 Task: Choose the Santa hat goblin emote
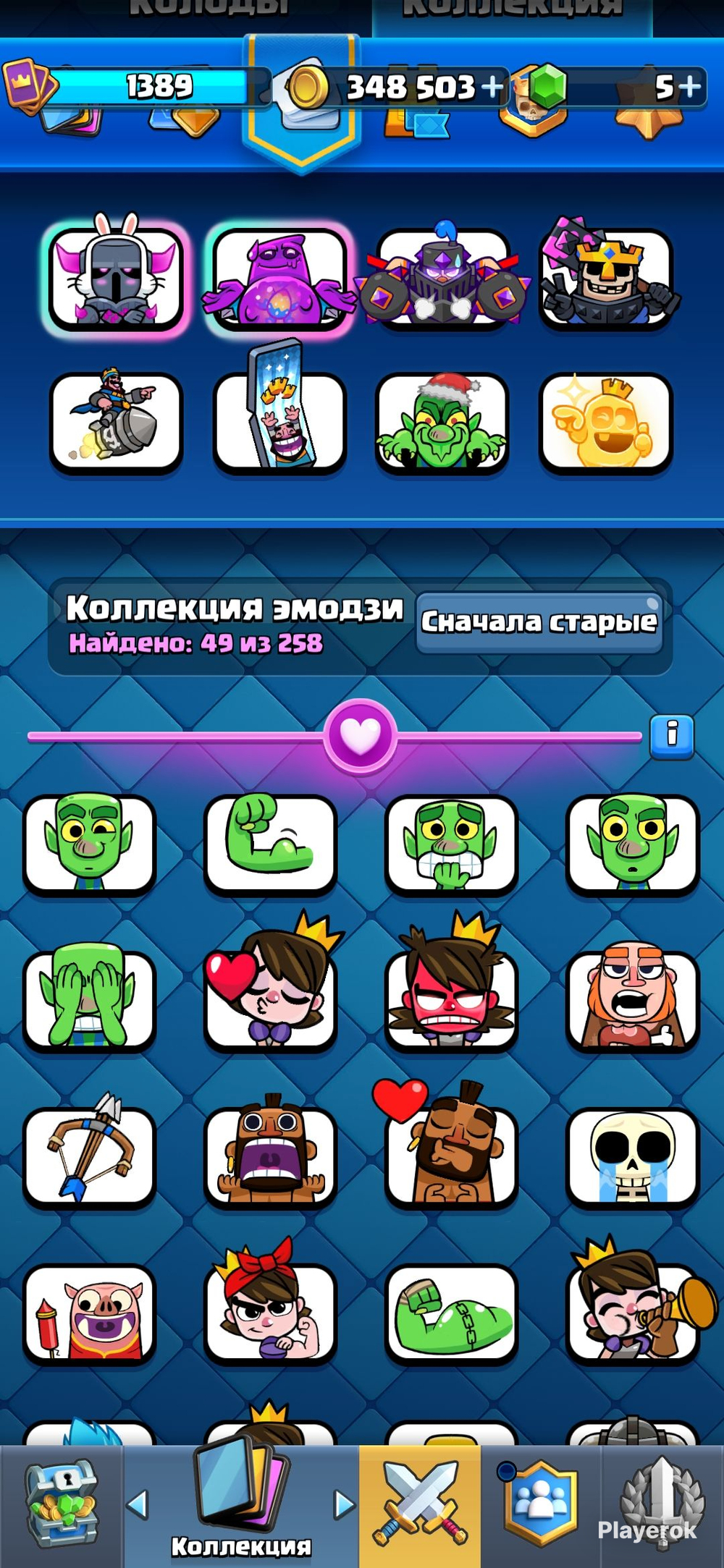click(x=442, y=423)
